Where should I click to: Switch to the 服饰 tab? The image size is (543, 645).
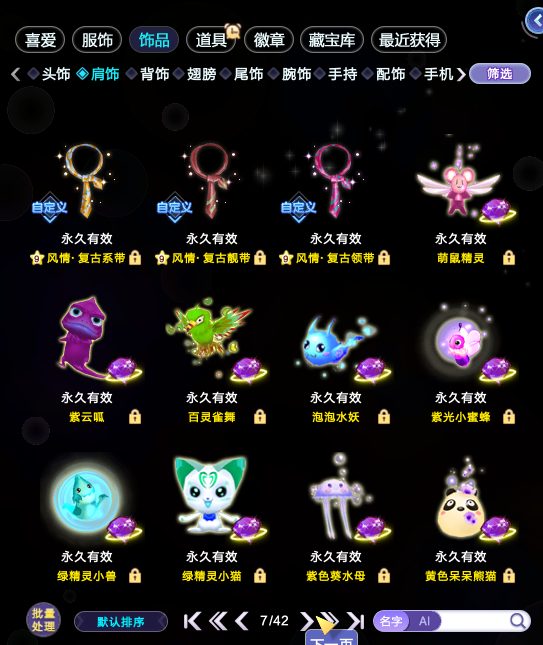(x=97, y=40)
